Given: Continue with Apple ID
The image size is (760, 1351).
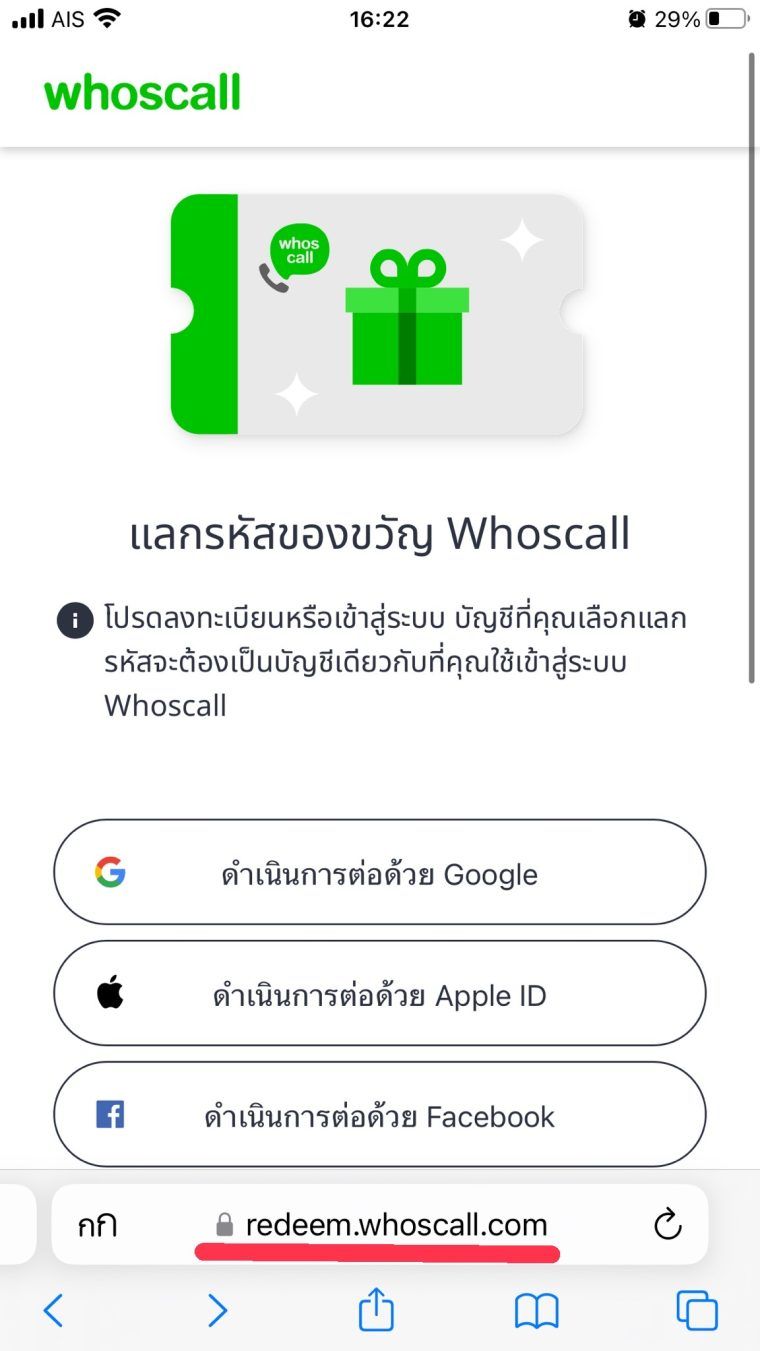Looking at the screenshot, I should pos(380,994).
